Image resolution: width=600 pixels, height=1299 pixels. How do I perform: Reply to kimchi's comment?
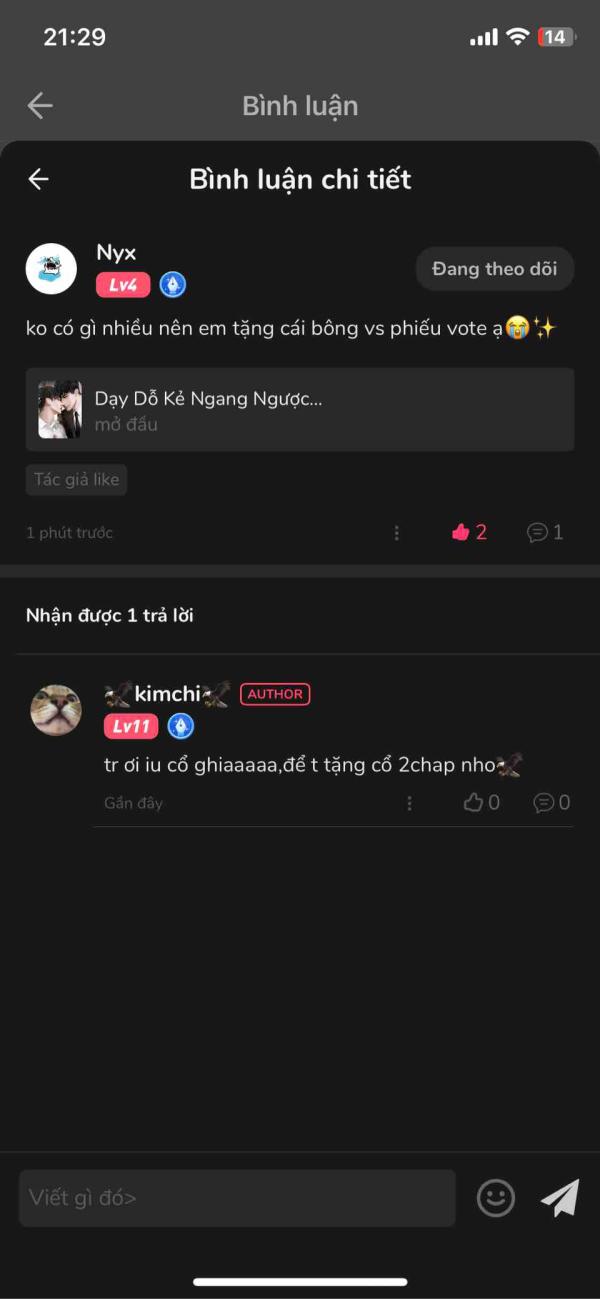tap(552, 803)
